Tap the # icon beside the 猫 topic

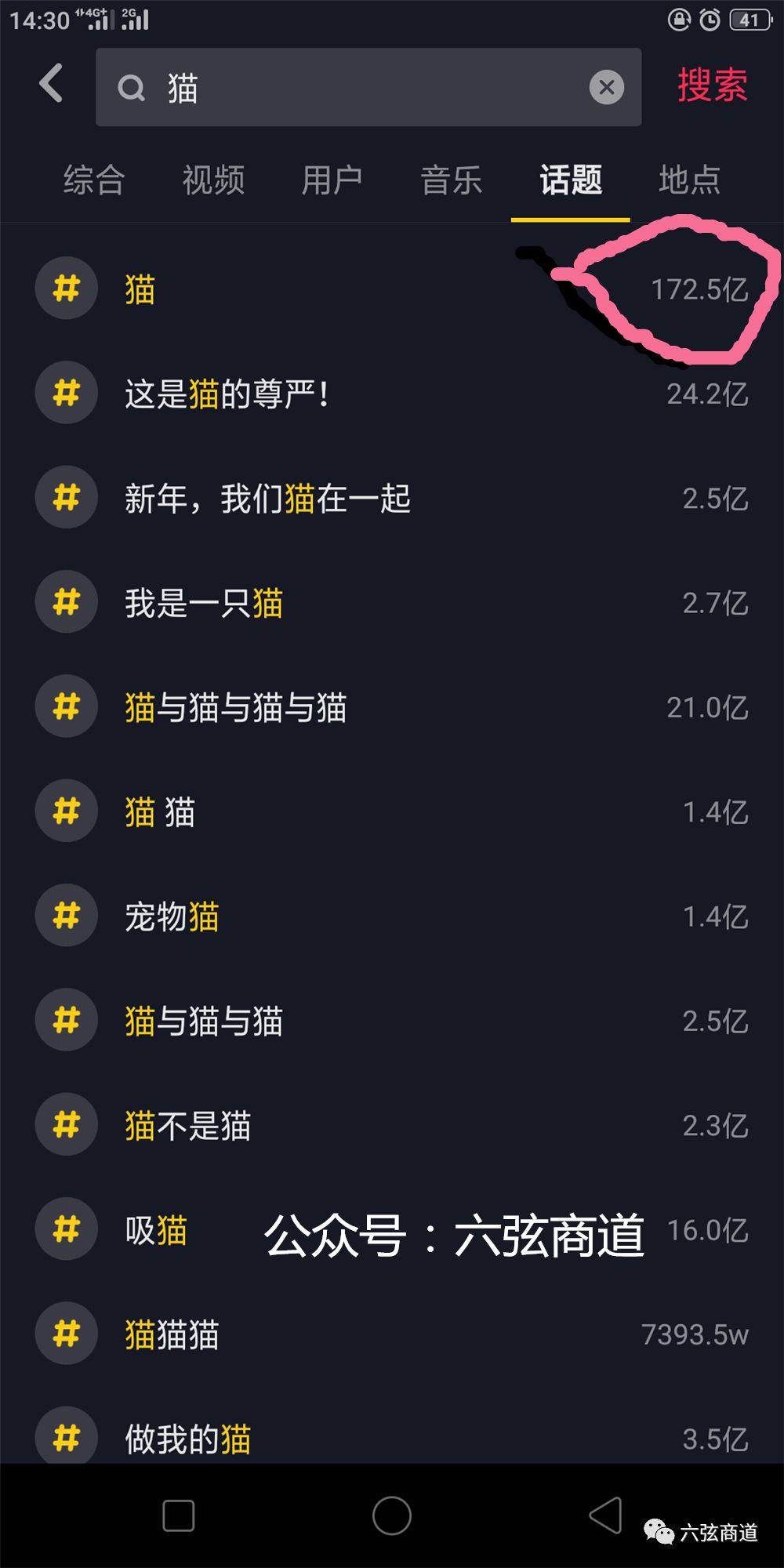click(x=66, y=288)
